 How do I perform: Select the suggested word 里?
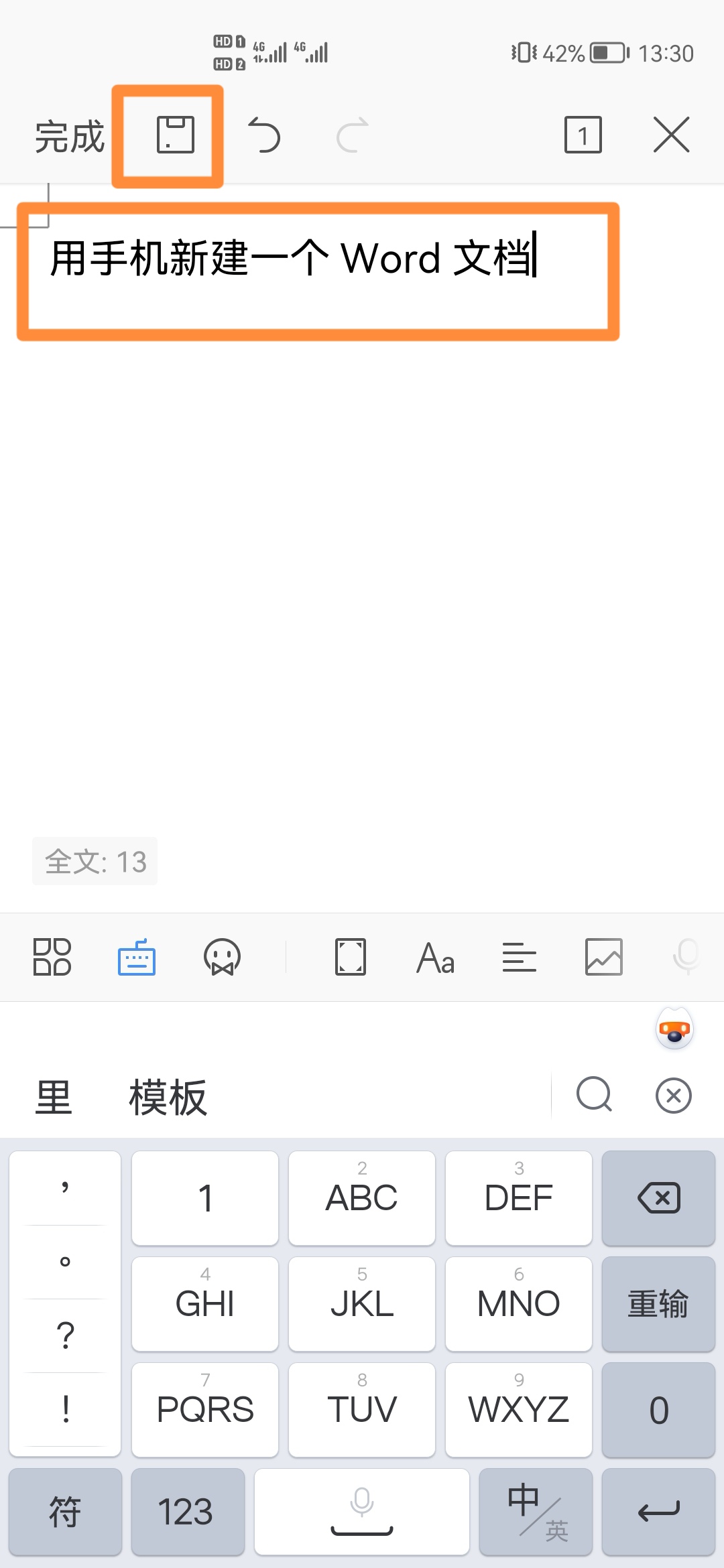(54, 1097)
